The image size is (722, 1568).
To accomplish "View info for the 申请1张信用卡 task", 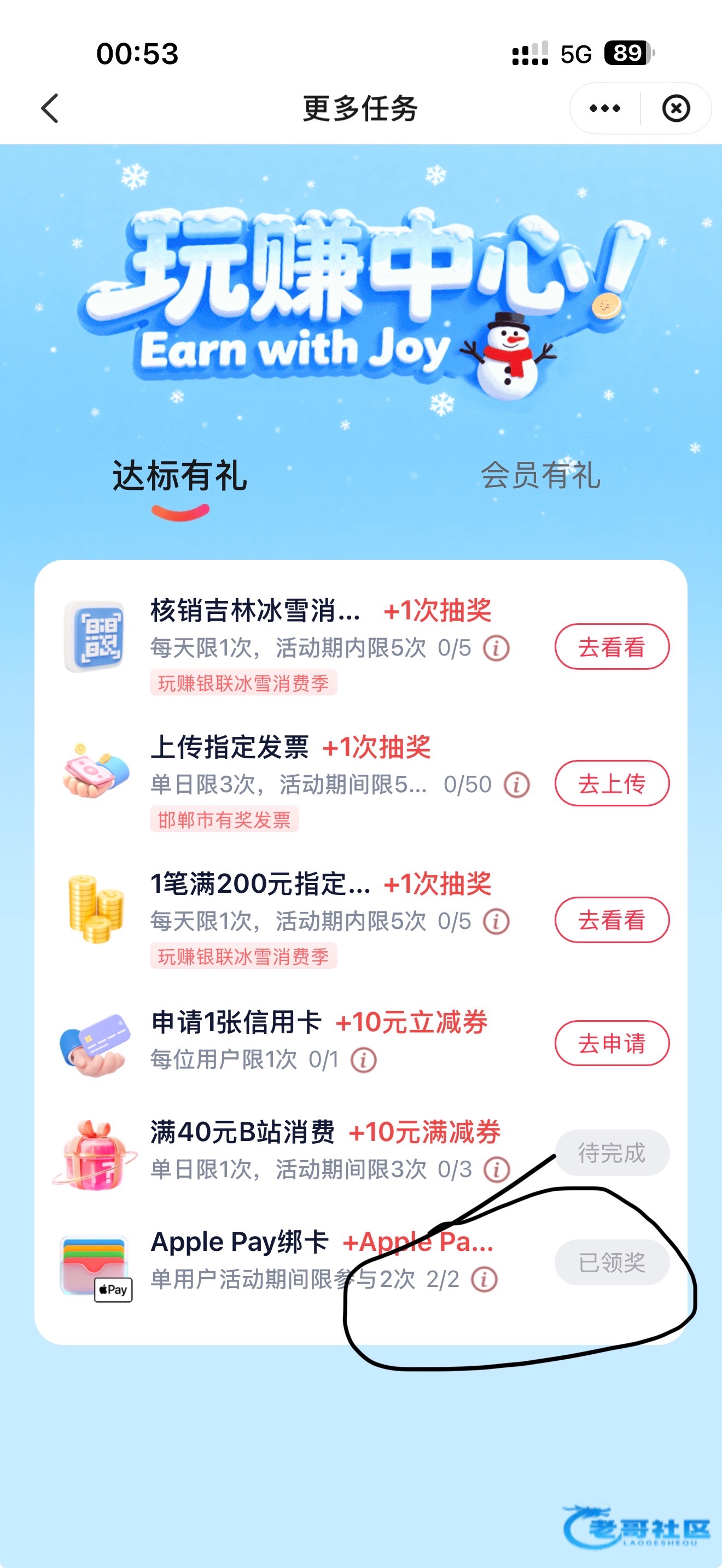I will (x=363, y=1060).
